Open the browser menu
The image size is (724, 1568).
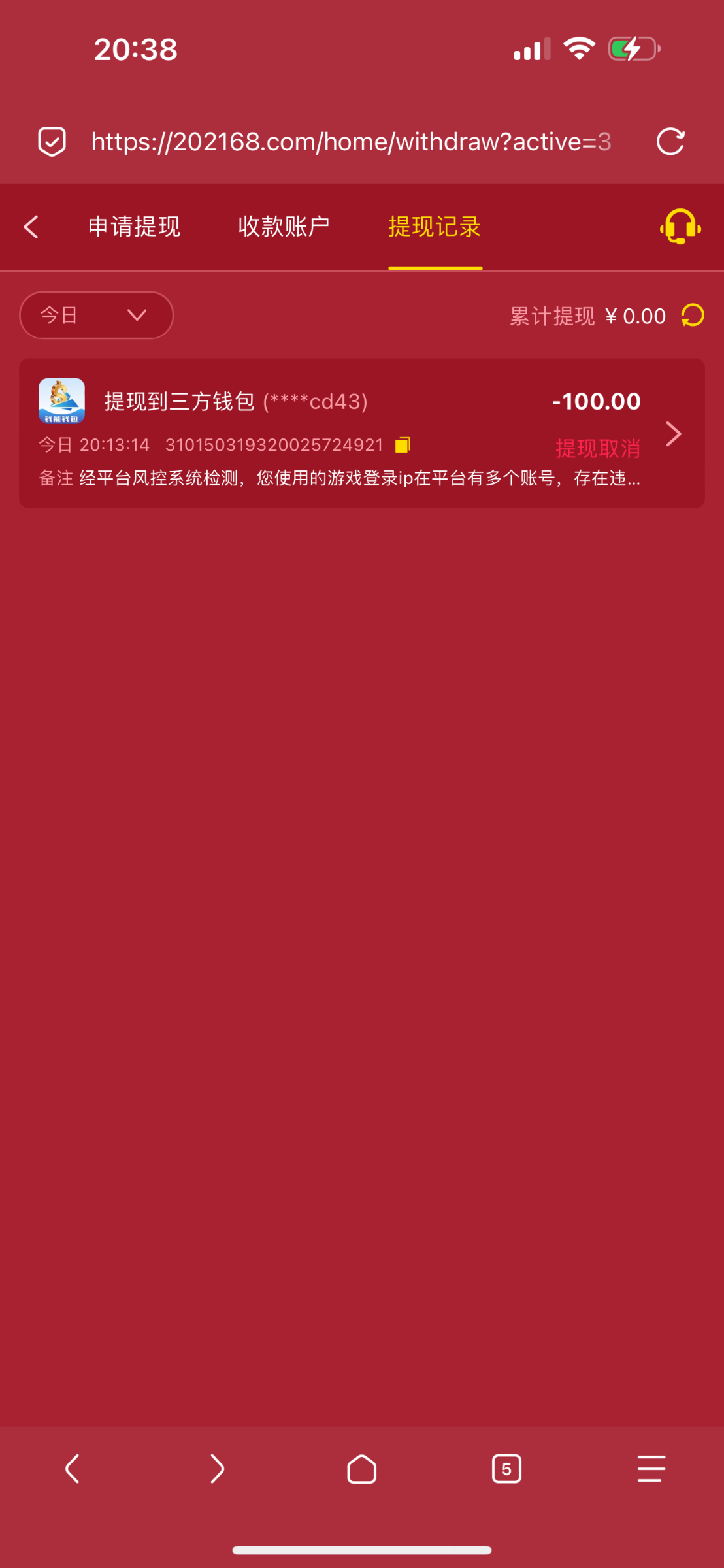coord(651,1469)
